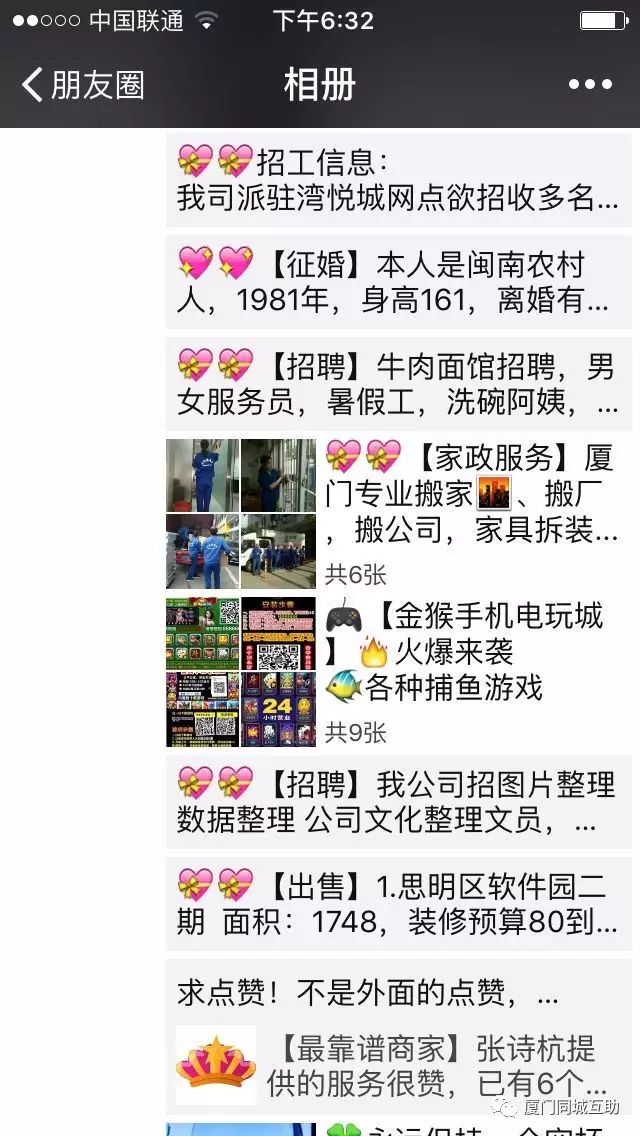This screenshot has height=1136, width=640.
Task: Open the 招聘 图片整理 数据整理 post
Action: coord(398,802)
